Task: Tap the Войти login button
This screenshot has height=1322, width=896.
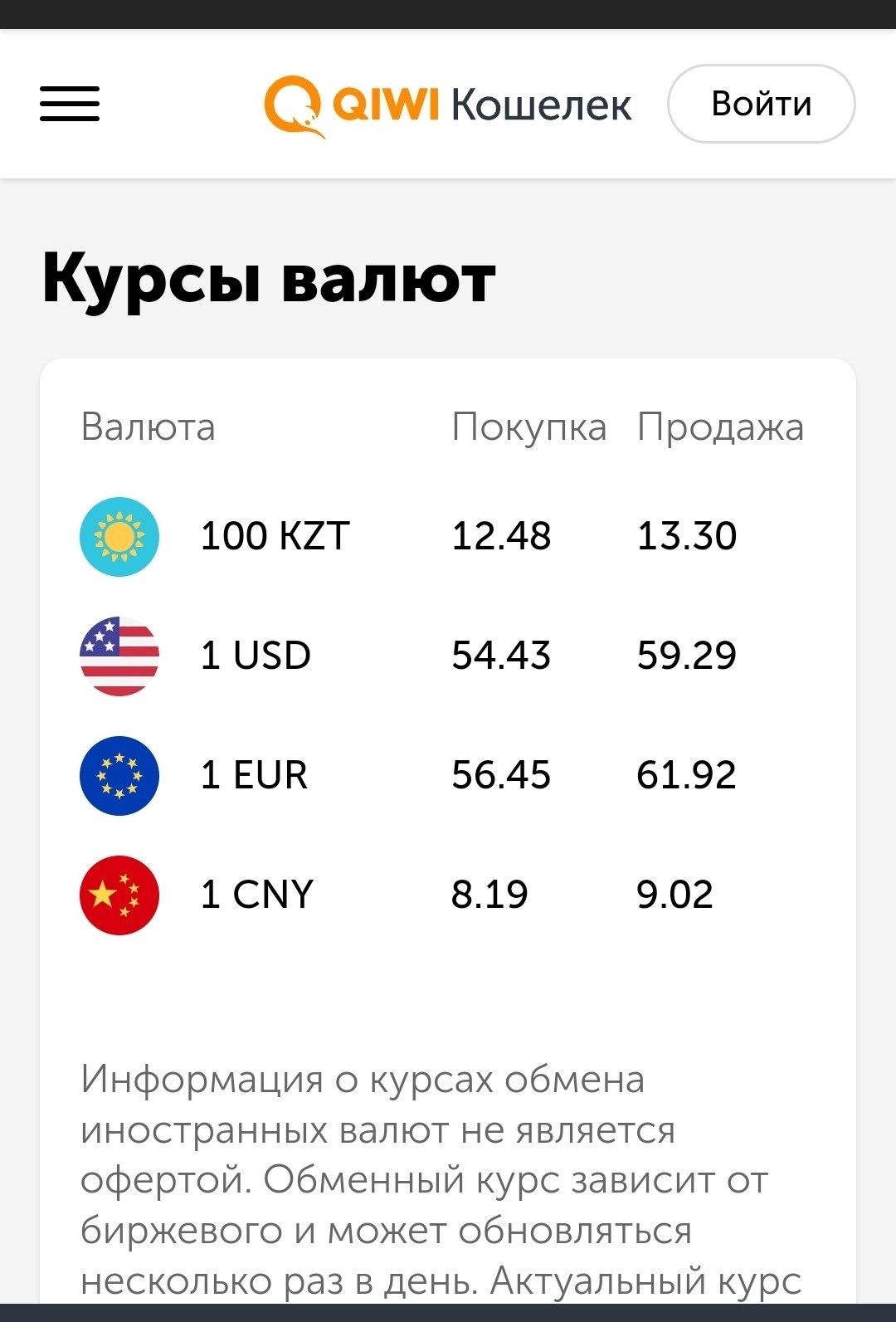Action: tap(761, 104)
